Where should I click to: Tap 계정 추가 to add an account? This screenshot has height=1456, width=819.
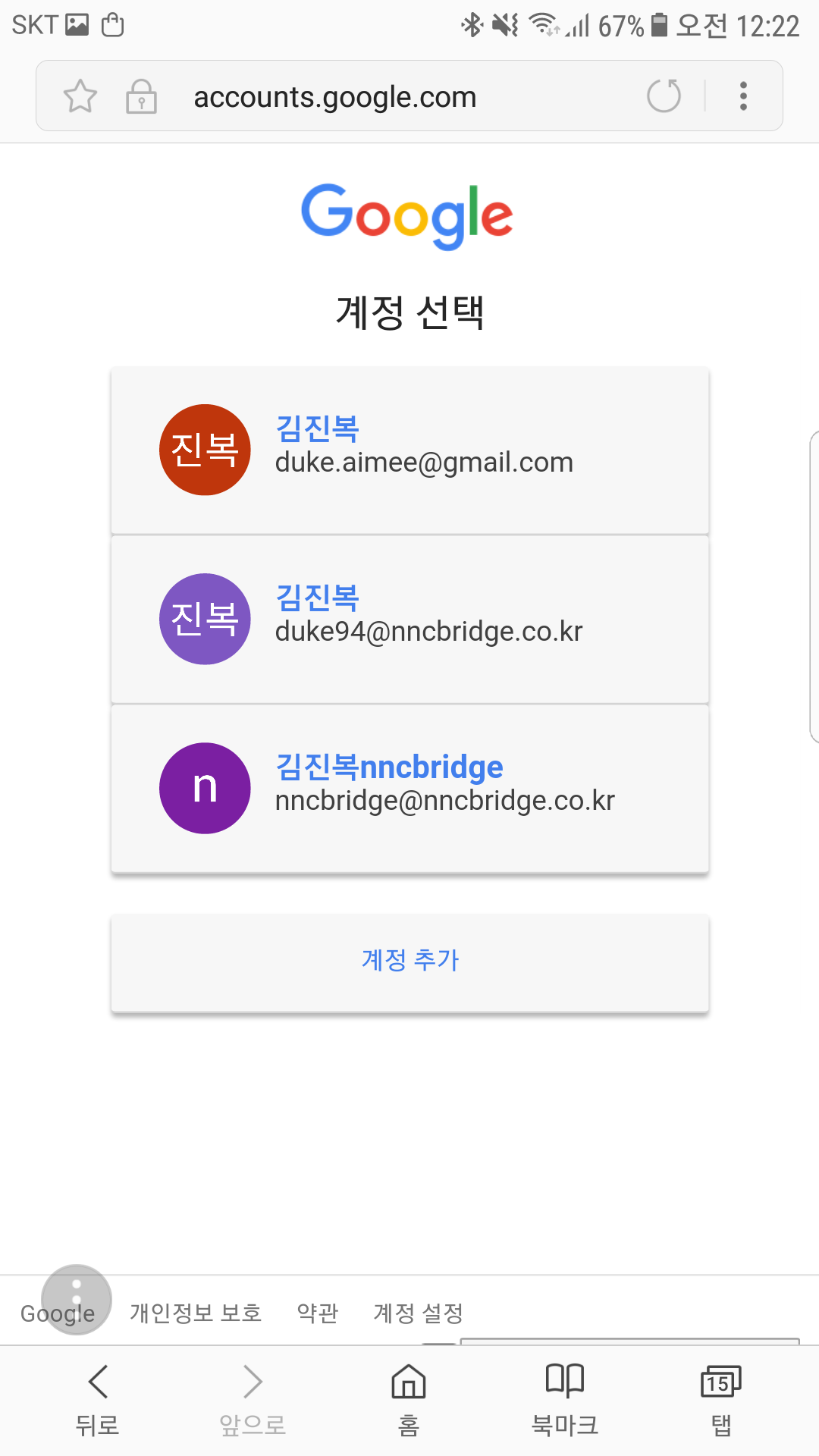click(x=409, y=961)
